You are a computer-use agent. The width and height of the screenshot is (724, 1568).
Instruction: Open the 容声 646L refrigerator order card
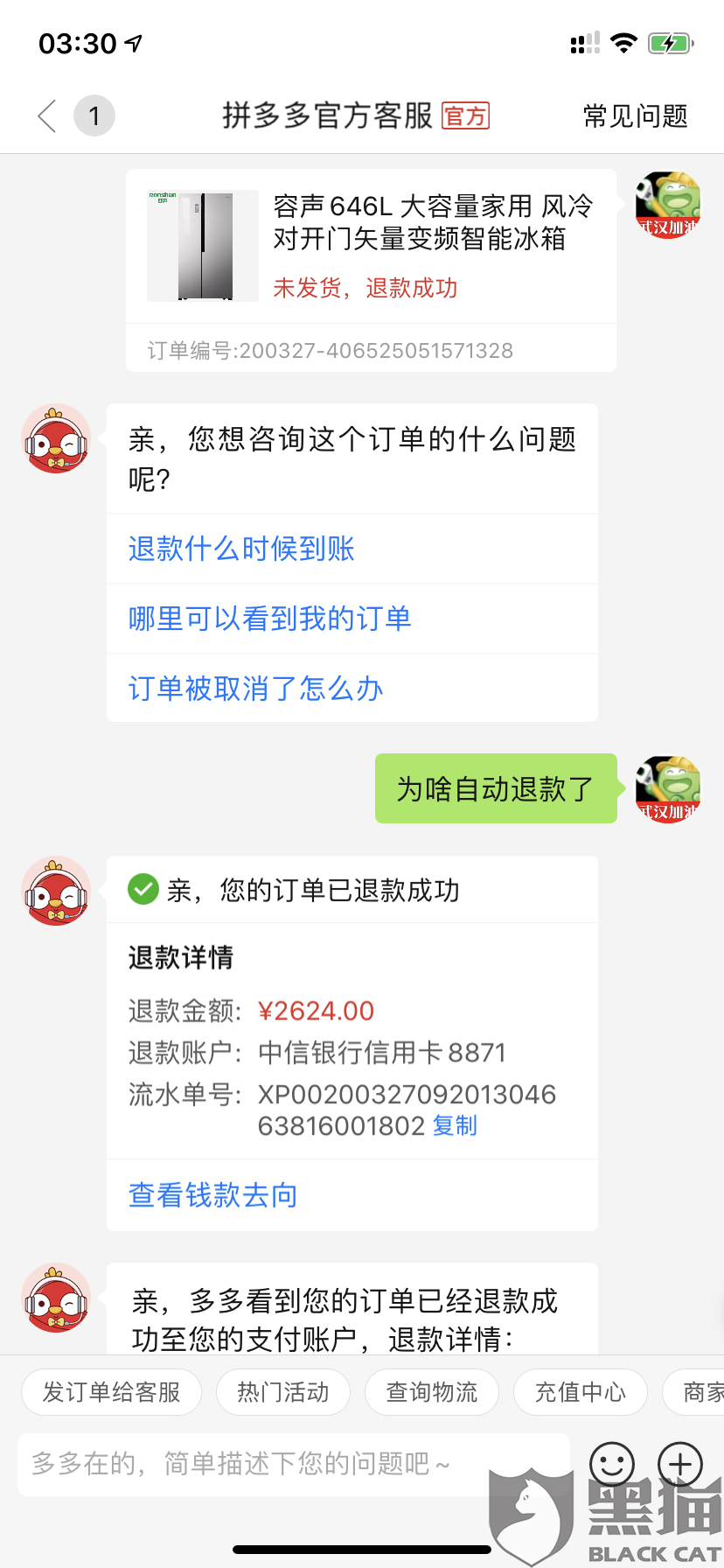point(371,270)
